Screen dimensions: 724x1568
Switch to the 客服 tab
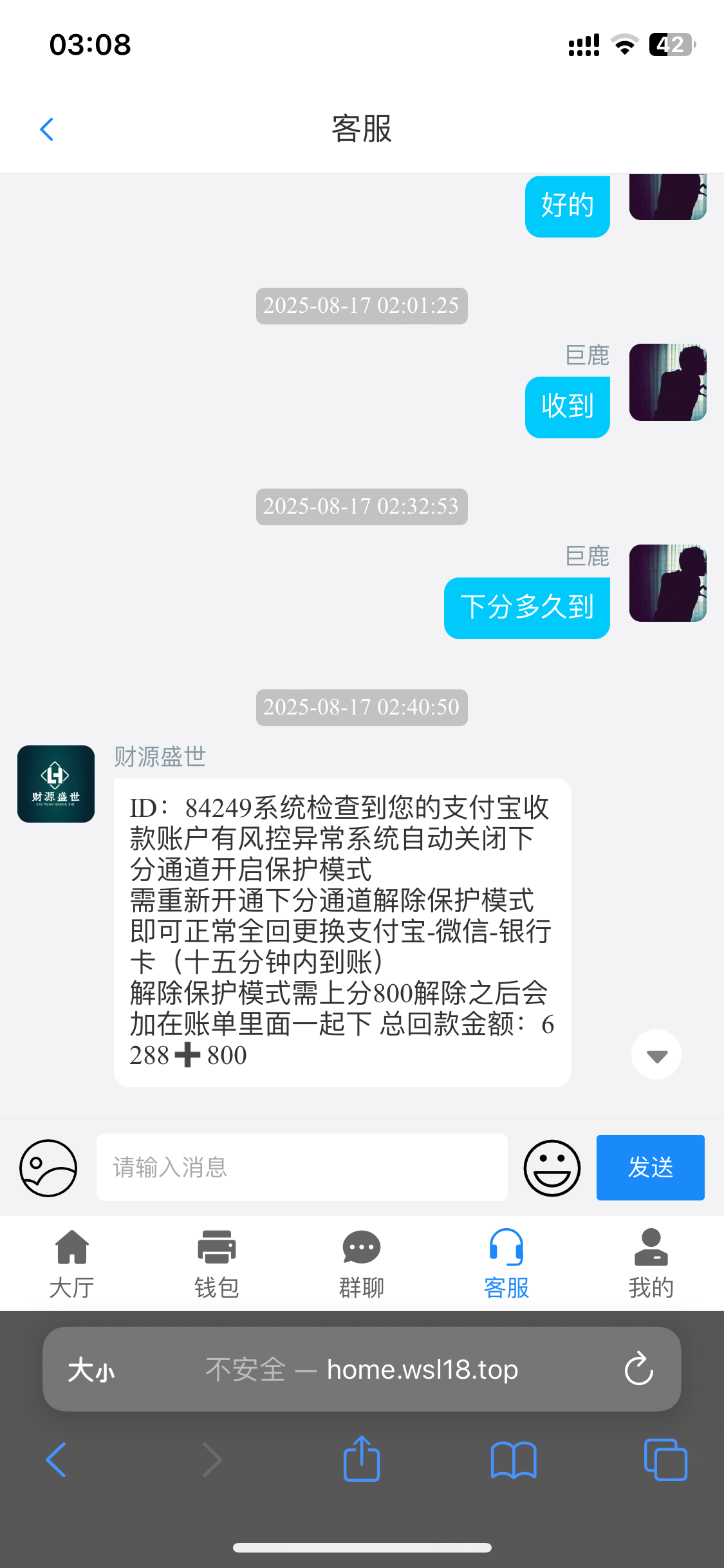(x=506, y=1262)
